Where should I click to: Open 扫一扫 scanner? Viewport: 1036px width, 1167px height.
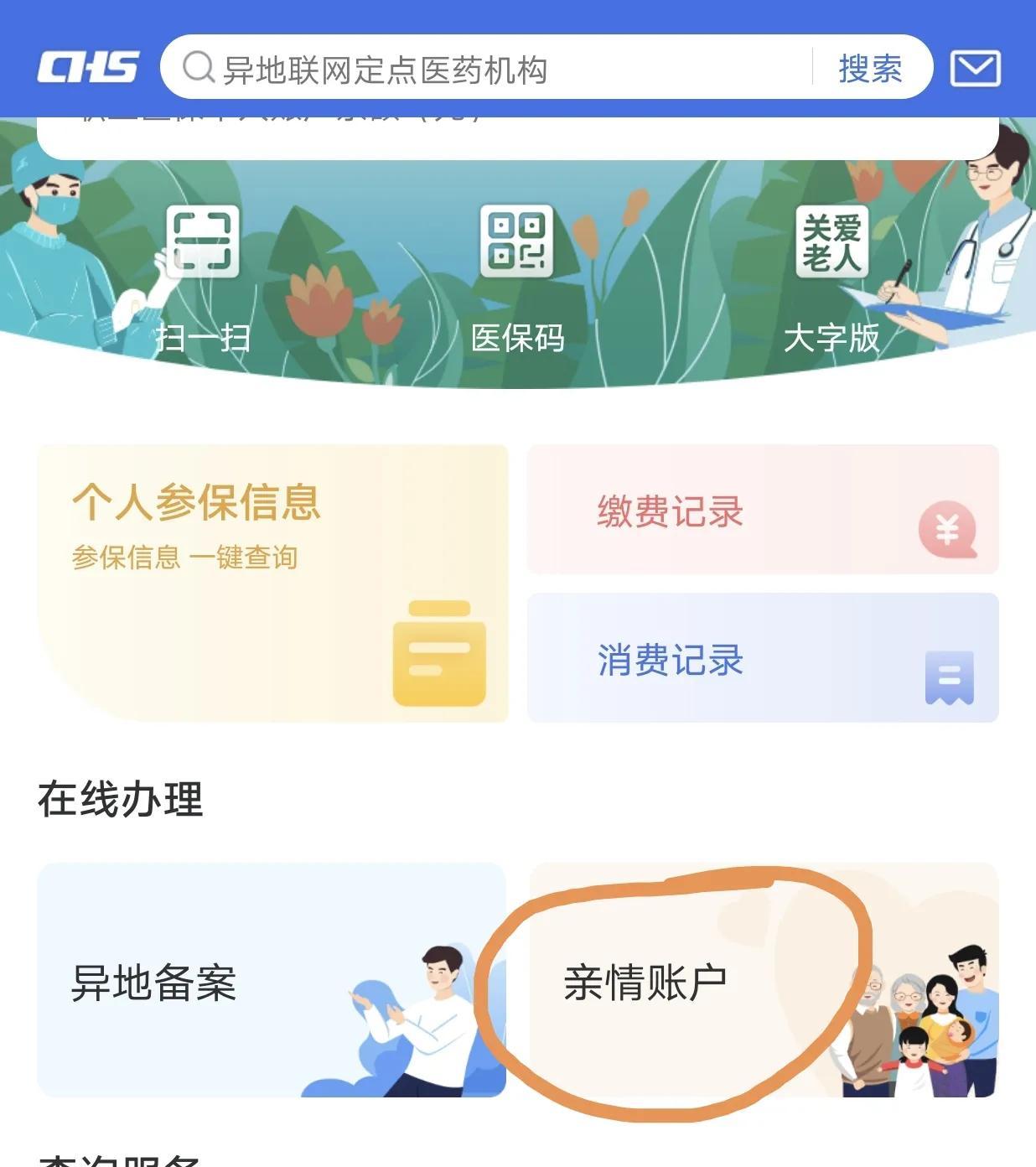tap(203, 277)
